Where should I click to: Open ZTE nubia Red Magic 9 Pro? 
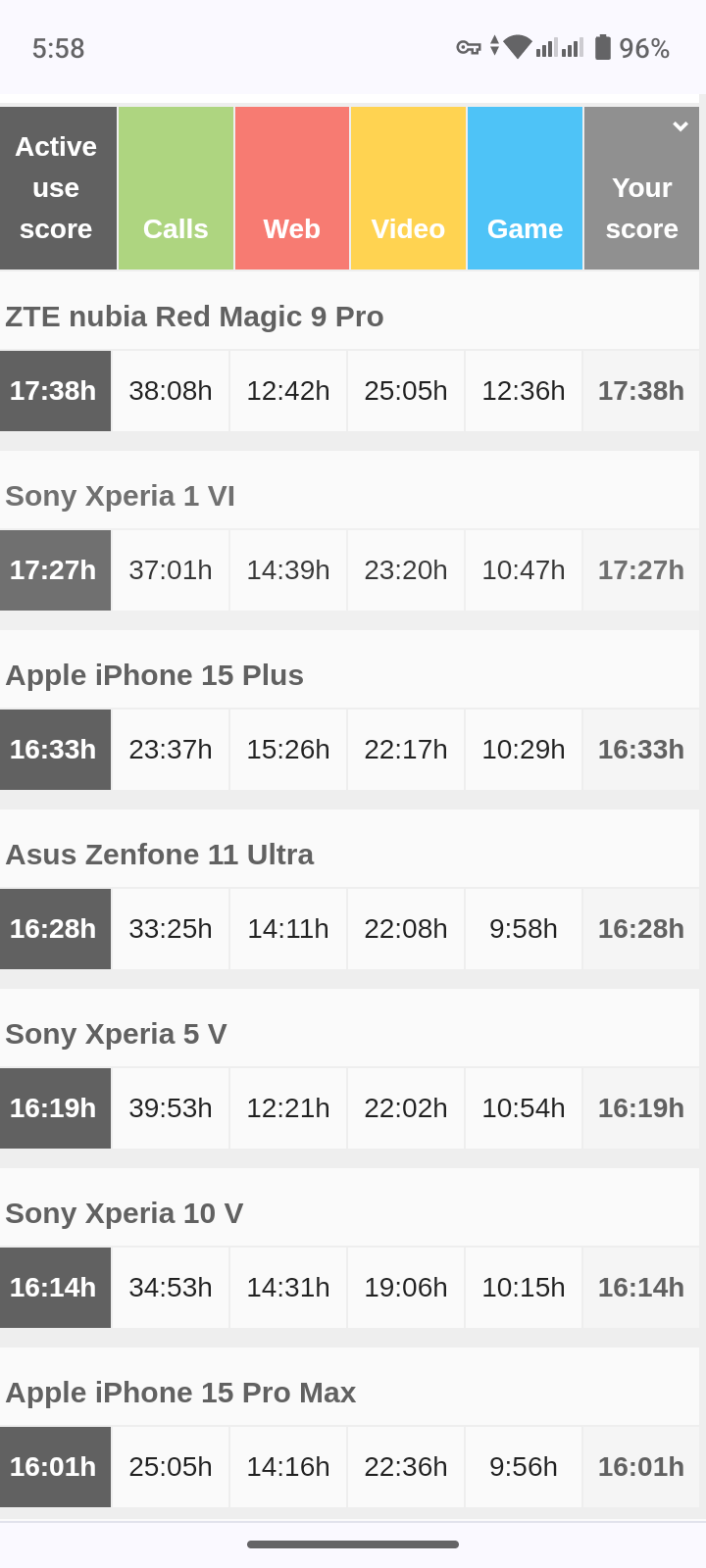tap(194, 317)
